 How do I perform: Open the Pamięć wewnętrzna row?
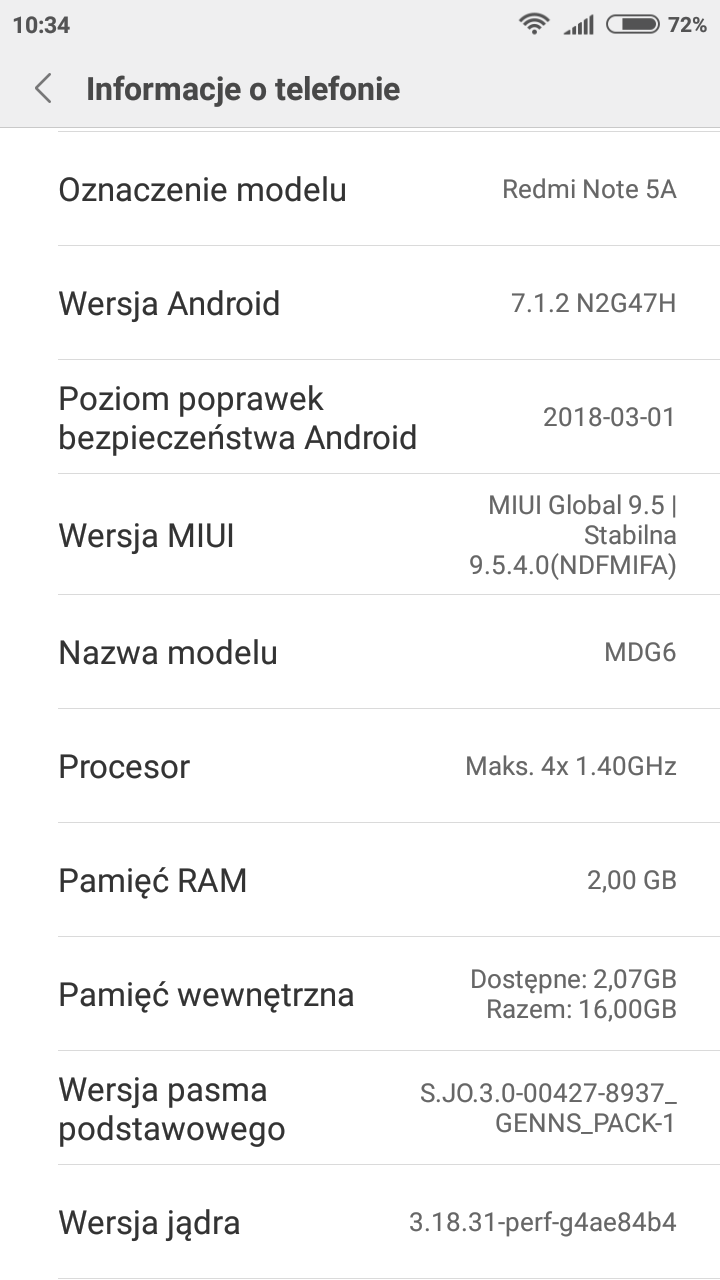tap(360, 995)
